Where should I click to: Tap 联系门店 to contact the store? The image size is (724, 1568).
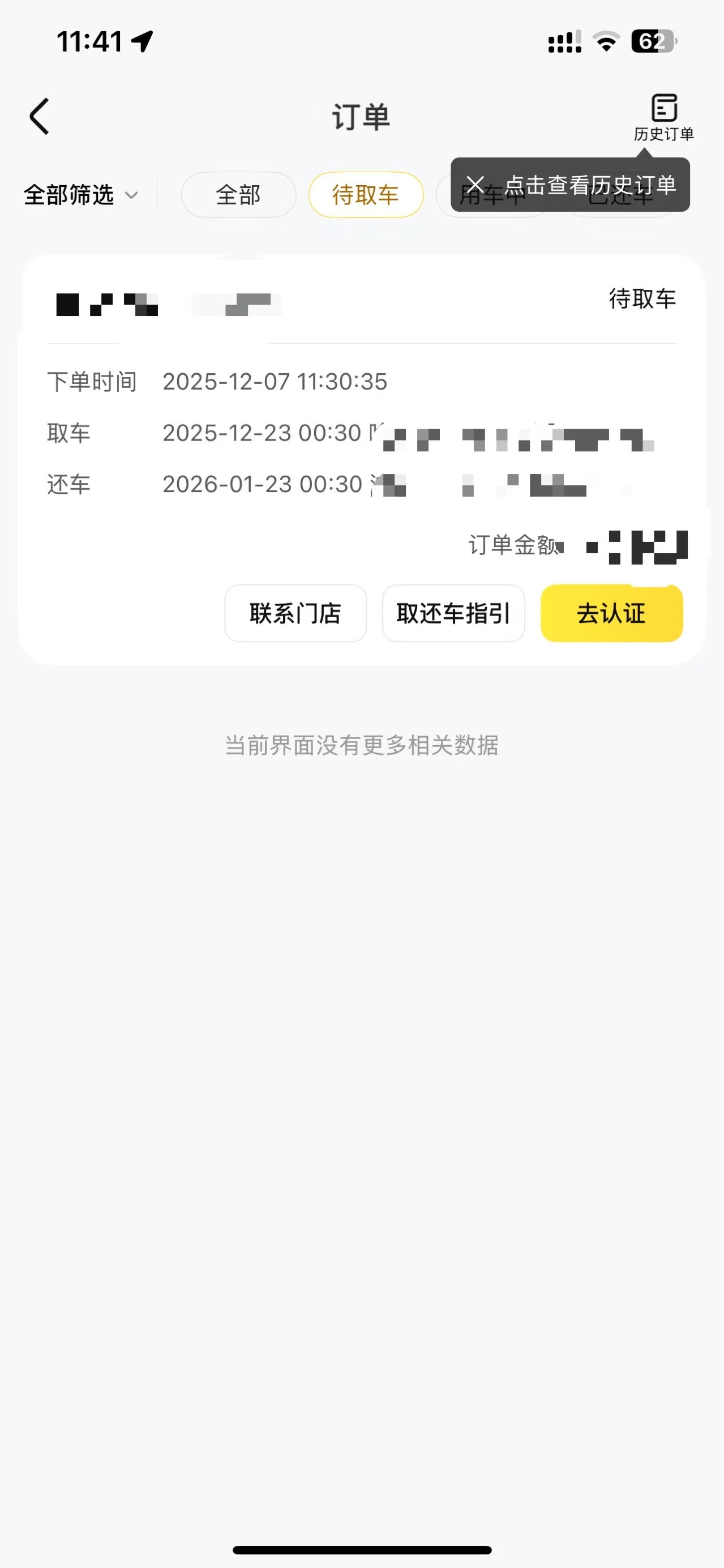click(x=295, y=613)
